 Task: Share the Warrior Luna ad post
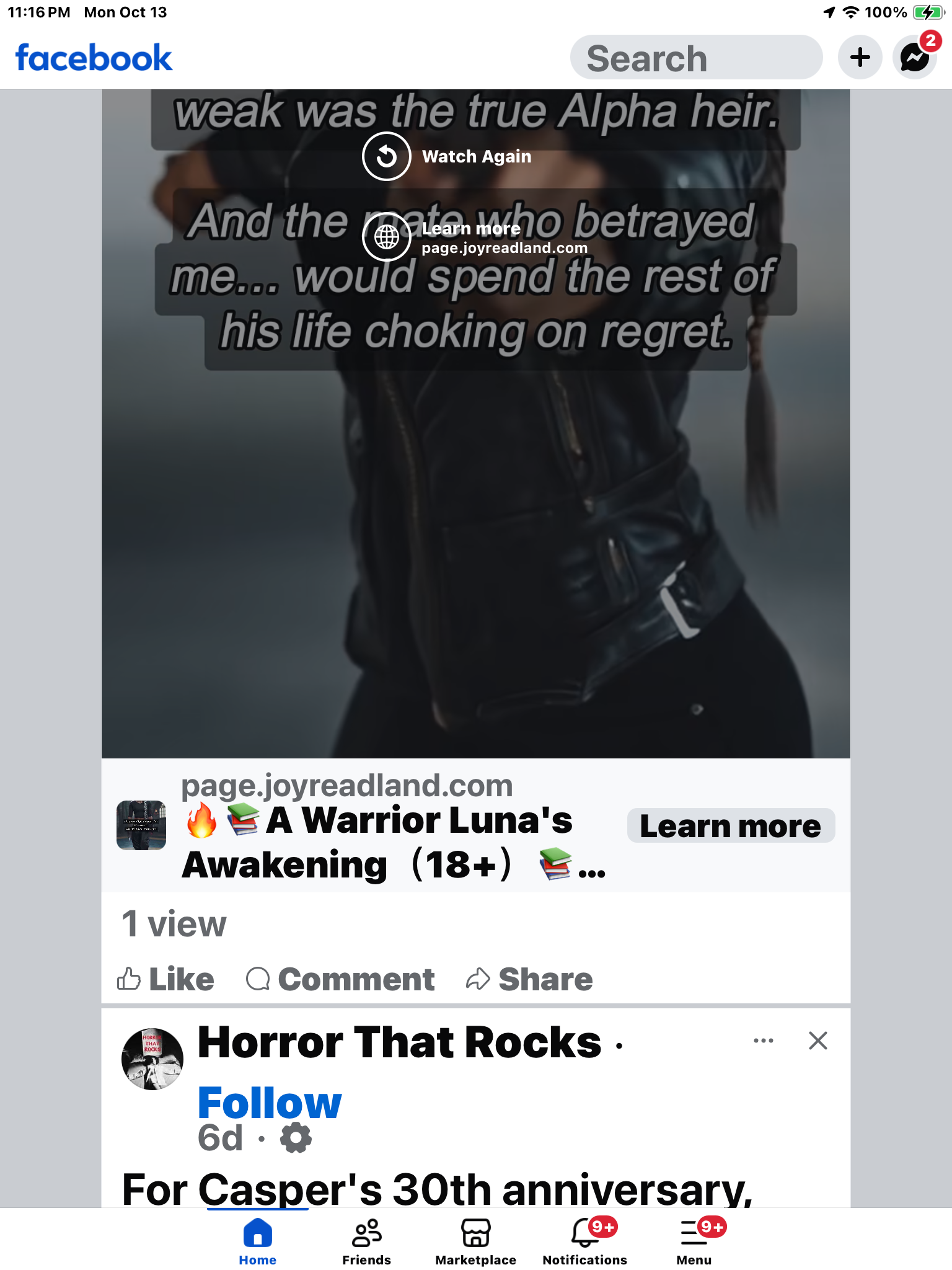pyautogui.click(x=529, y=979)
